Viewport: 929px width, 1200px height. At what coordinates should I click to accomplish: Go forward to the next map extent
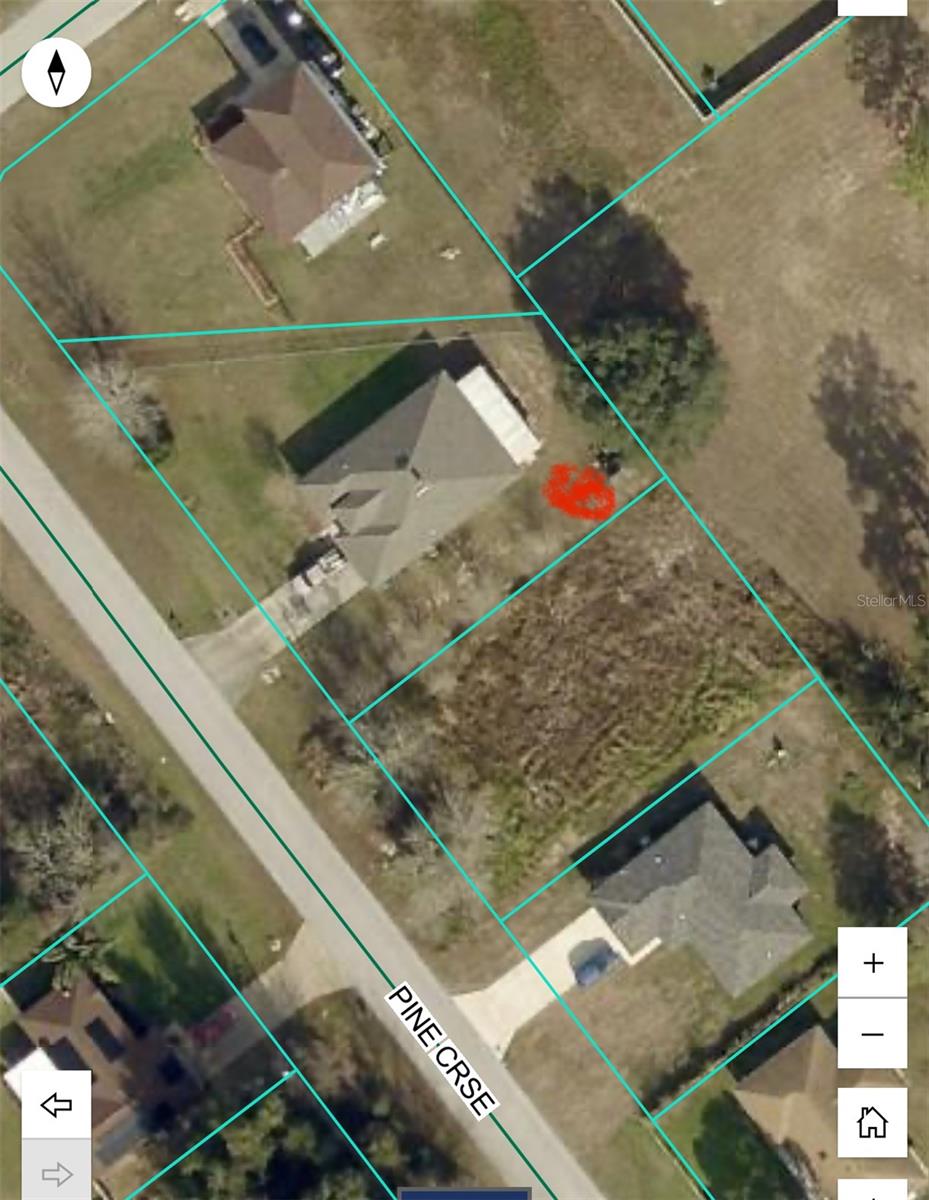pos(56,1173)
